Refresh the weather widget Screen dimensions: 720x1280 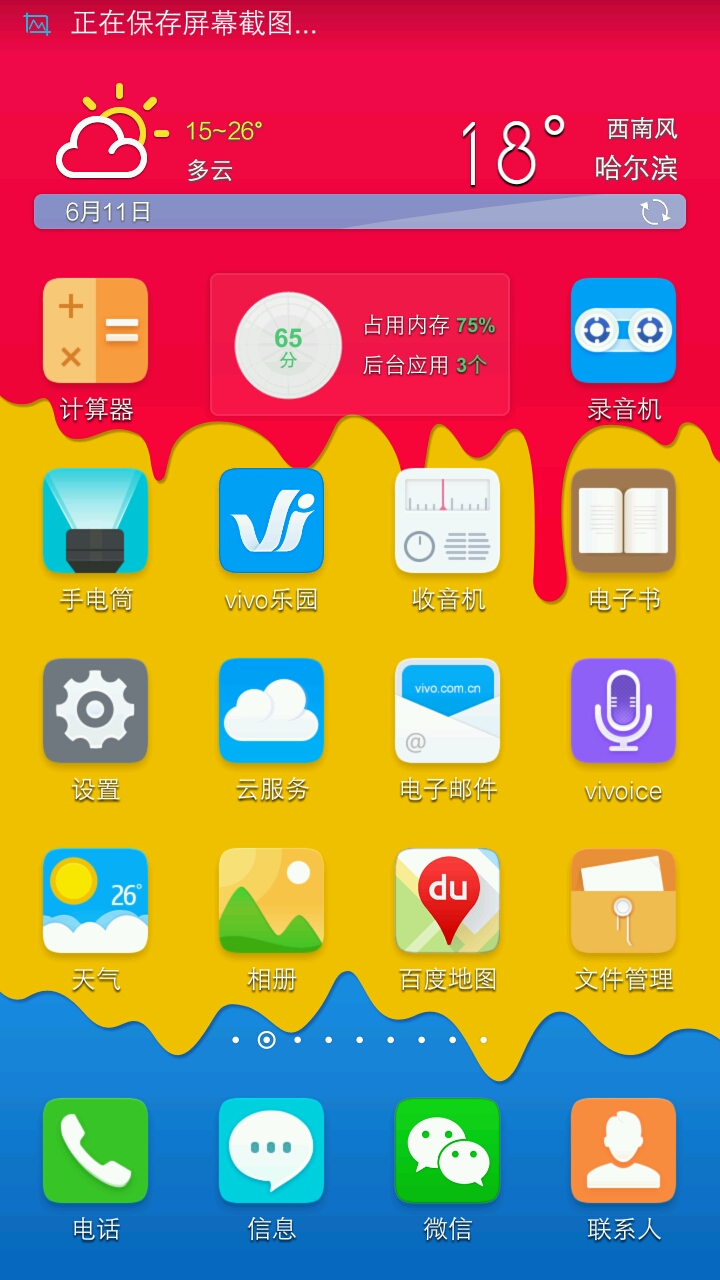[x=655, y=211]
